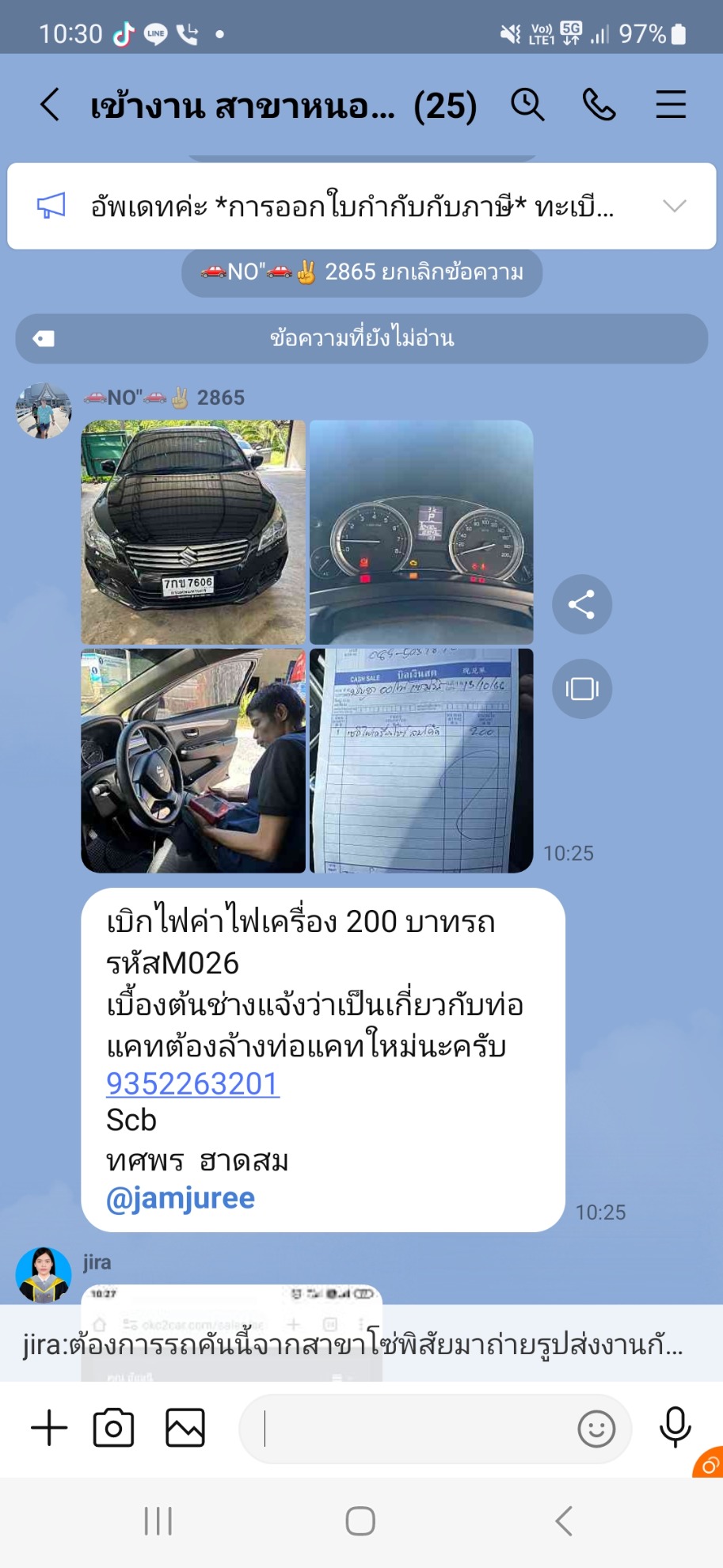Jump to jira's newest message preview

tap(352, 1345)
